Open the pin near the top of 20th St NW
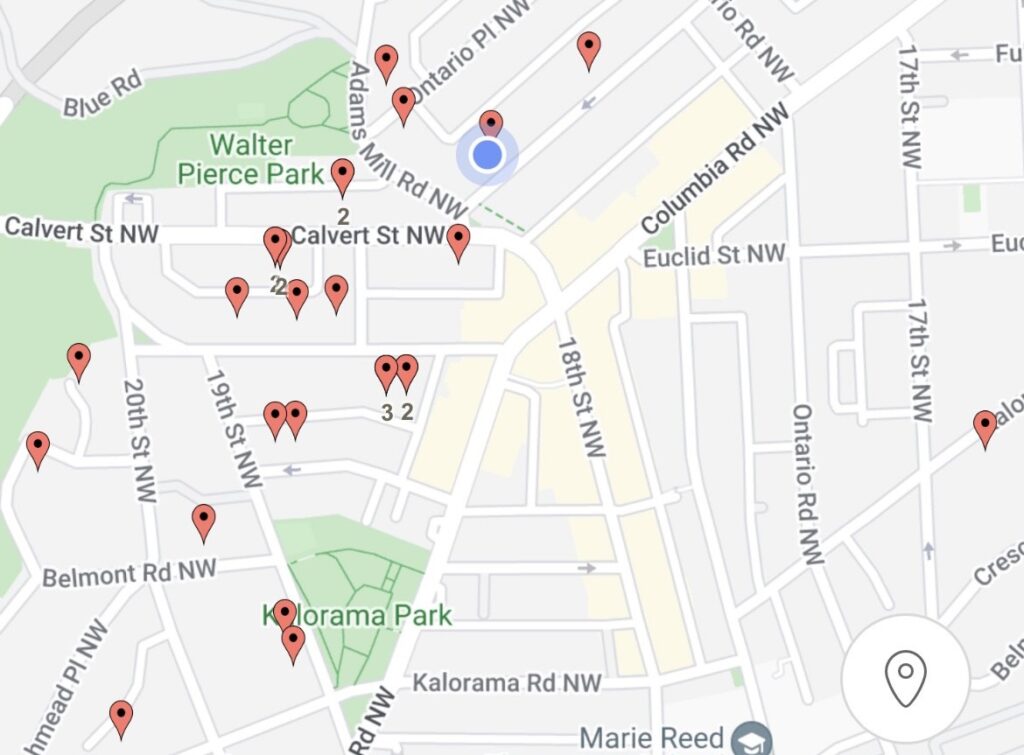Image resolution: width=1024 pixels, height=755 pixels. 78,360
